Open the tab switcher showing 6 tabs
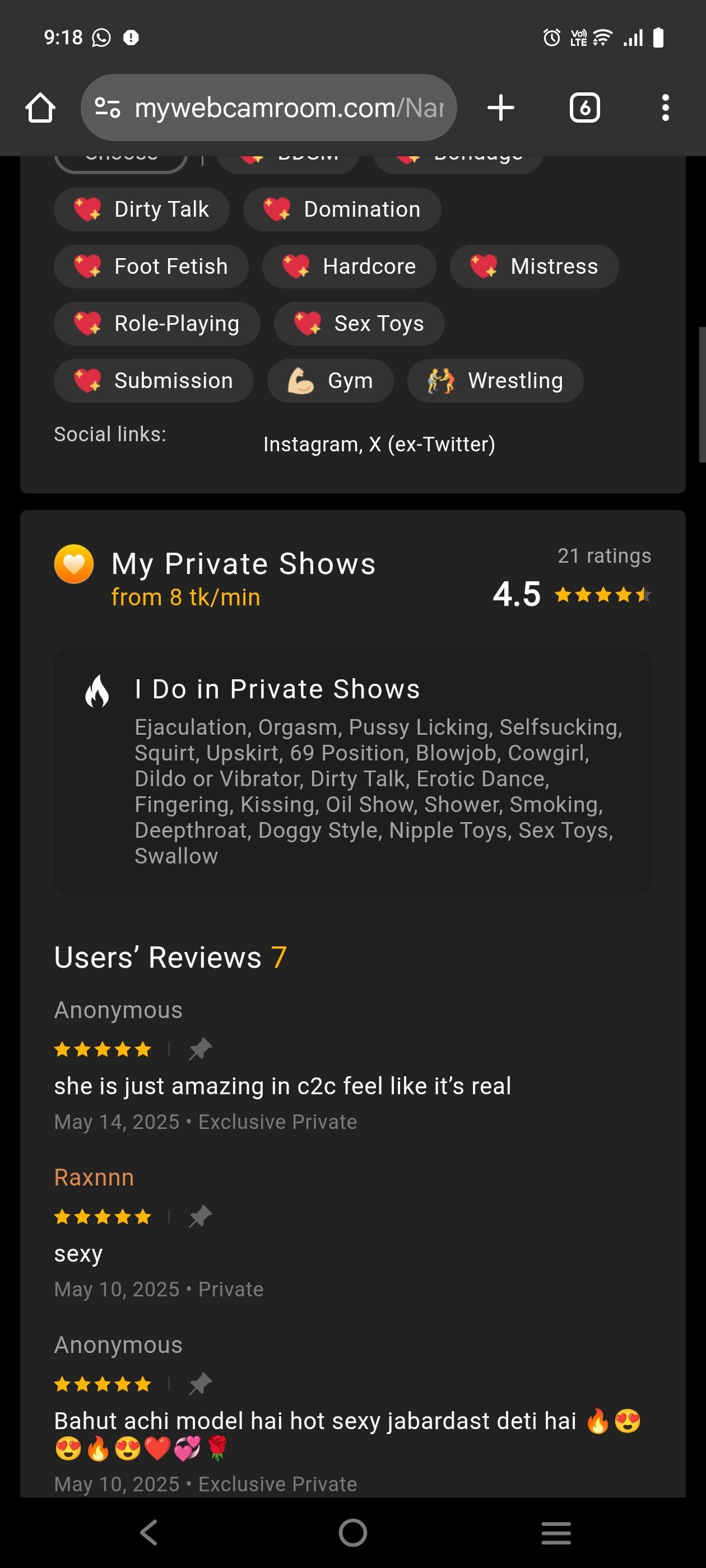The width and height of the screenshot is (706, 1568). pos(584,108)
